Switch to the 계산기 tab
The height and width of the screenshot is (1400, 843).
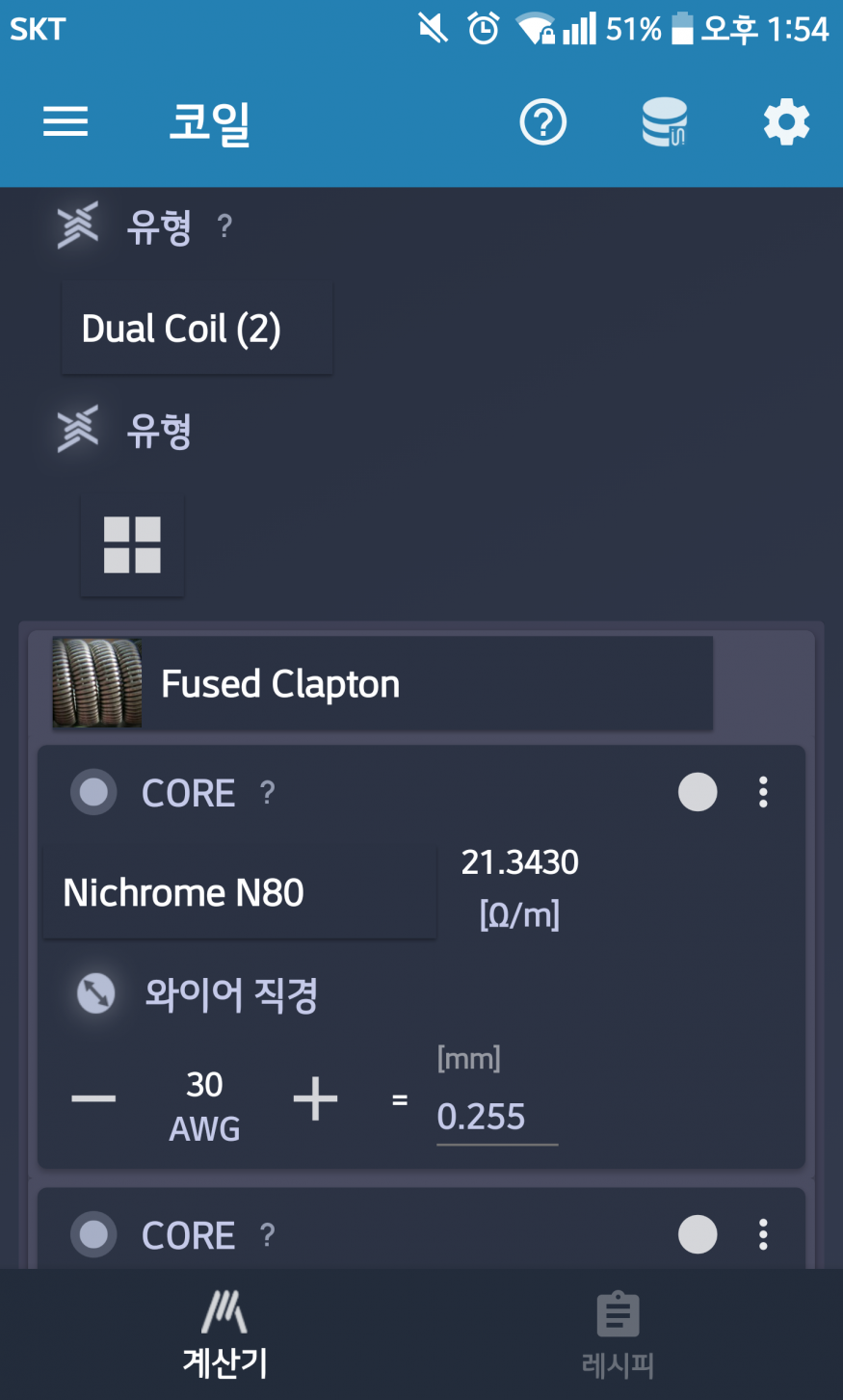[224, 1335]
